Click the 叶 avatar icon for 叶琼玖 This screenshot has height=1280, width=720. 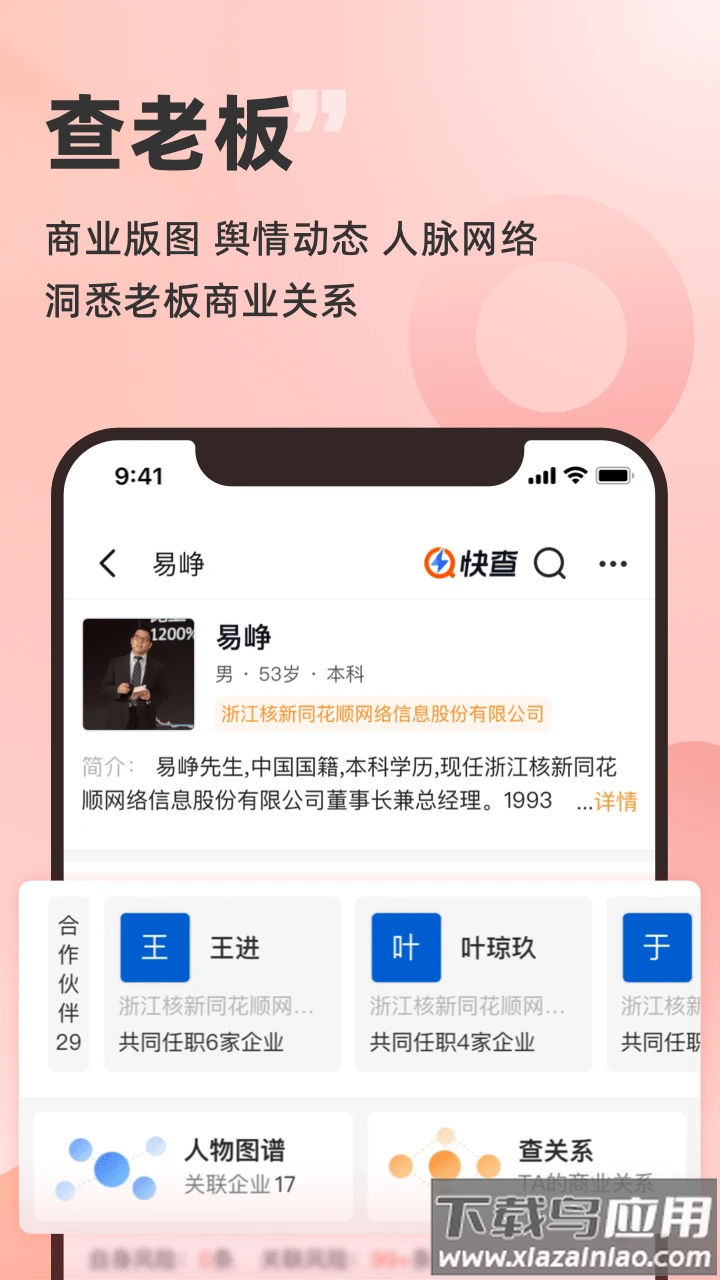(x=405, y=945)
